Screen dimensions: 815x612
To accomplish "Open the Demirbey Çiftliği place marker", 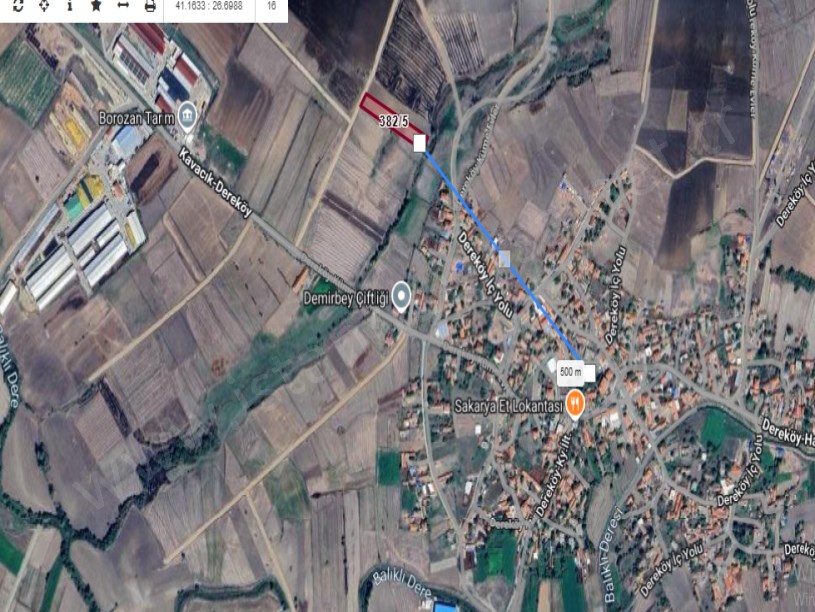I will pos(401,295).
